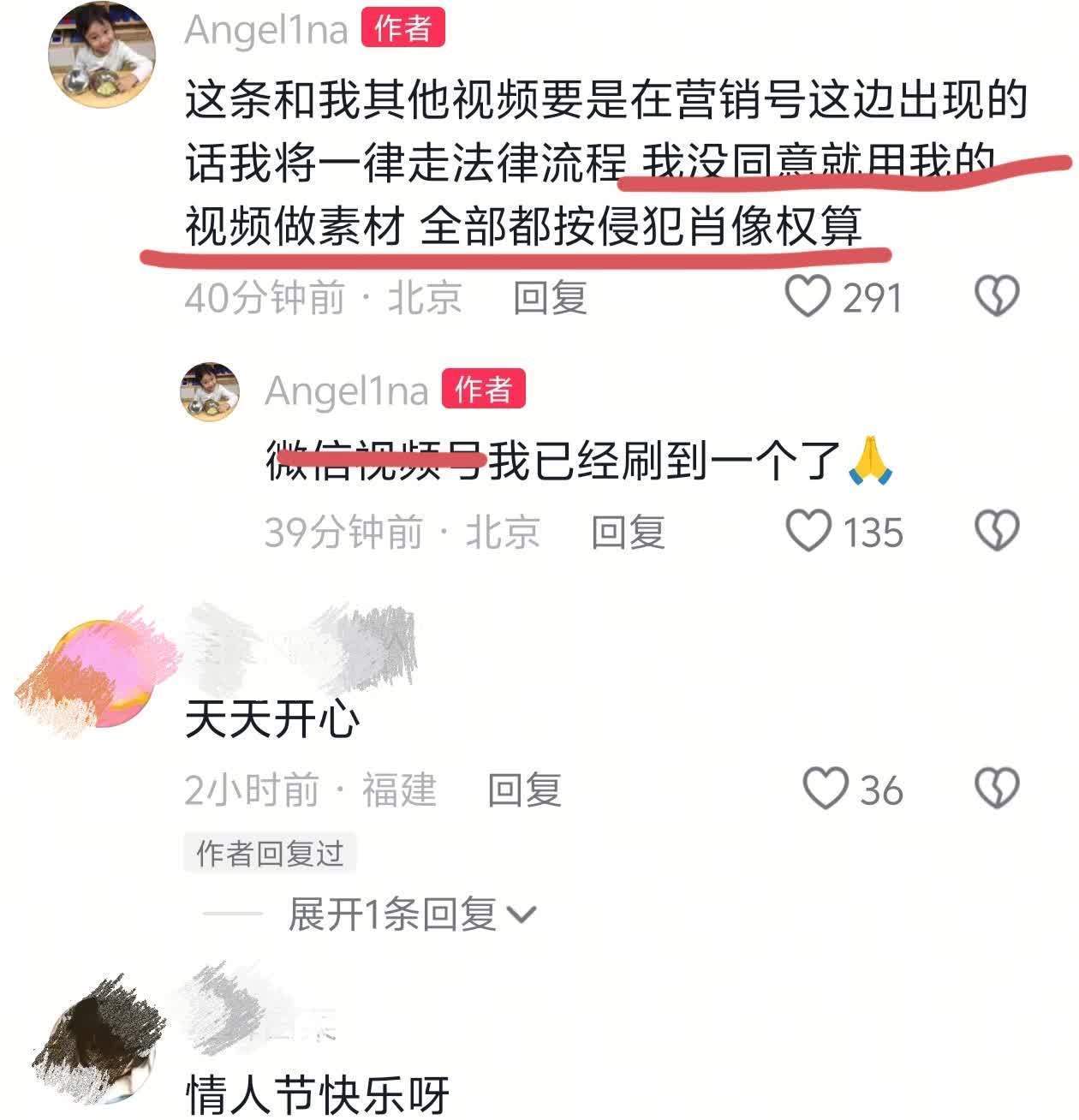
Task: Open Angel1na's username on the second reply
Action: pos(346,391)
